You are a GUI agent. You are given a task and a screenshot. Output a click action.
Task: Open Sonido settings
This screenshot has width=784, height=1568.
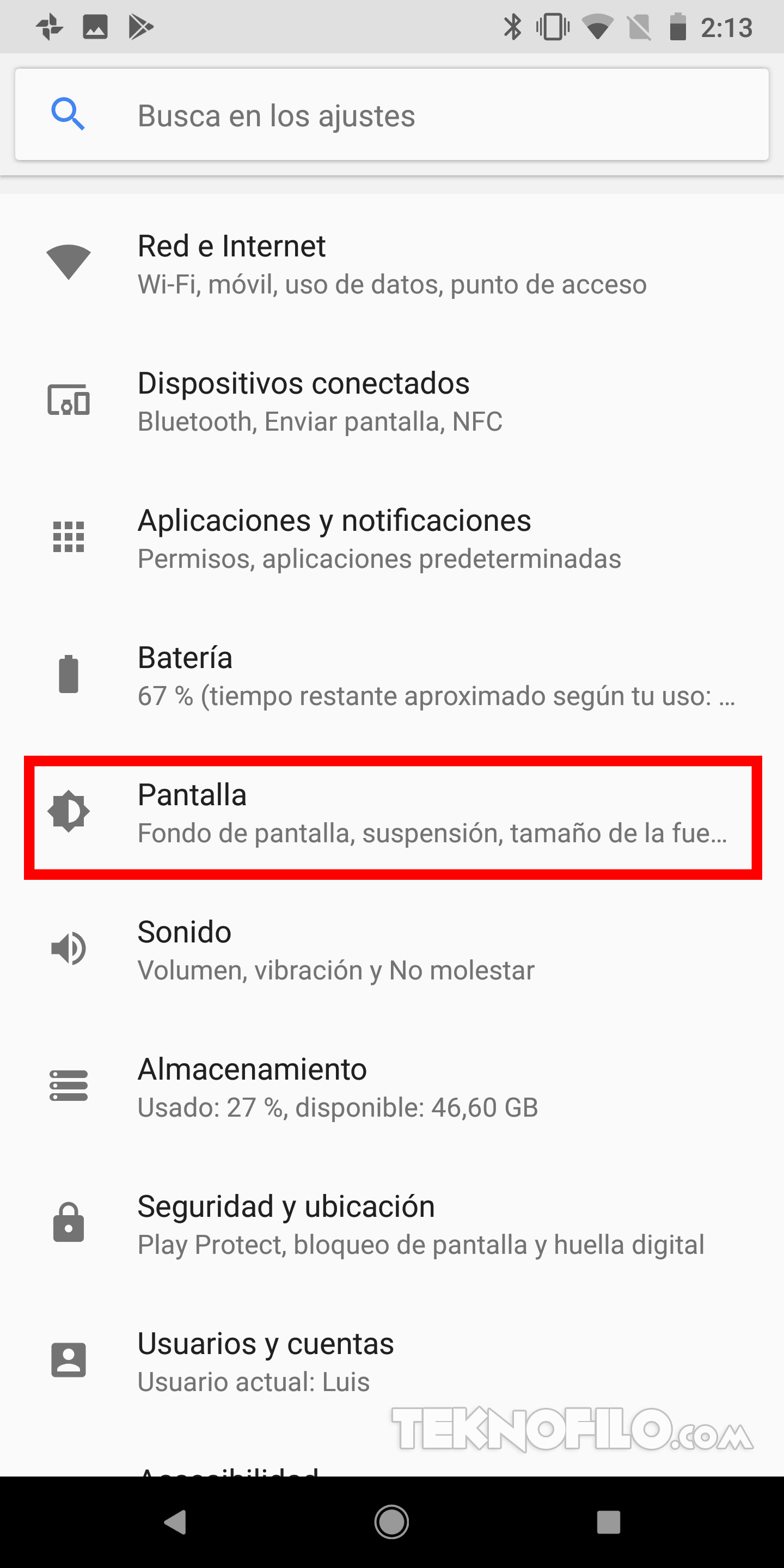[392, 950]
